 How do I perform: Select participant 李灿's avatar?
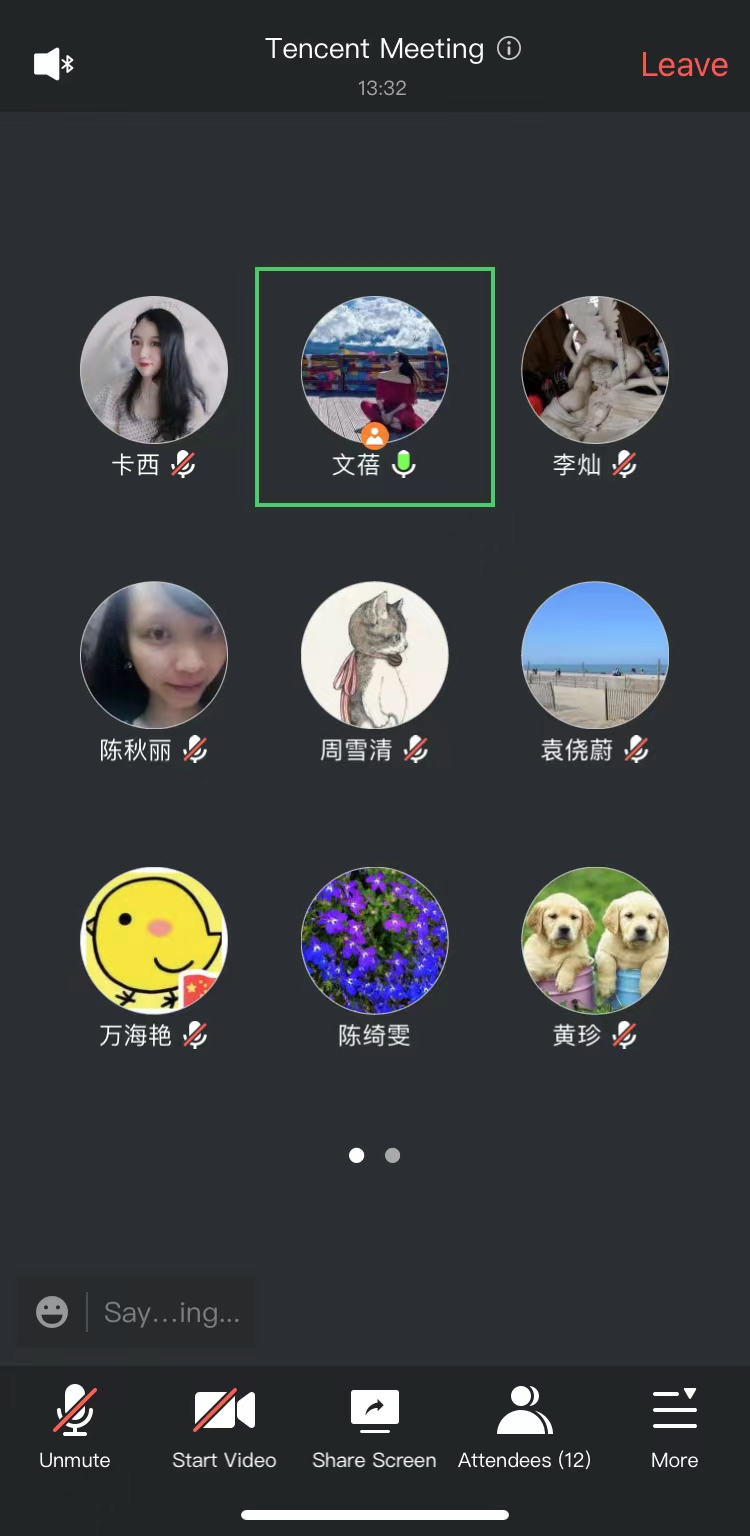tap(595, 370)
